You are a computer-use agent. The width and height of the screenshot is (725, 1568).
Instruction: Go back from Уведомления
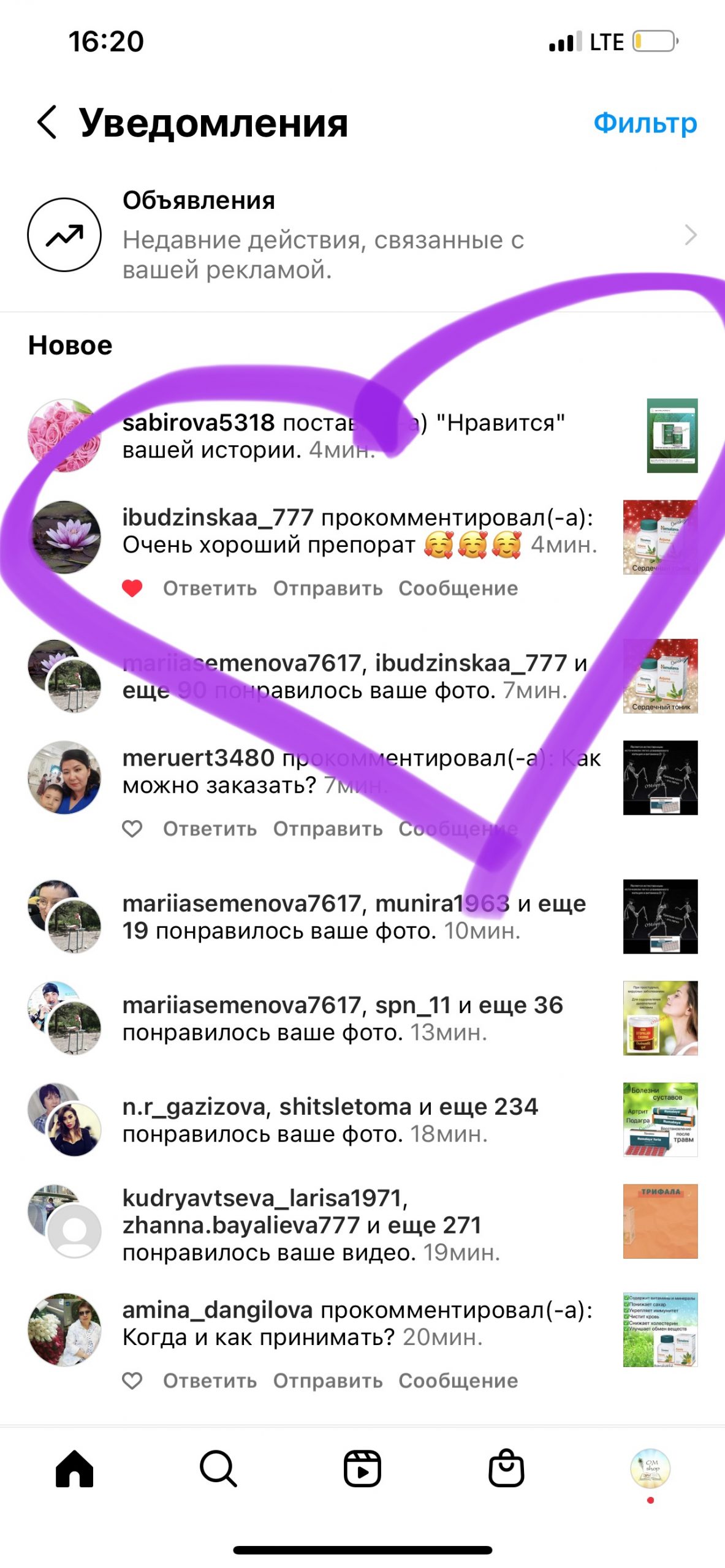[x=47, y=122]
